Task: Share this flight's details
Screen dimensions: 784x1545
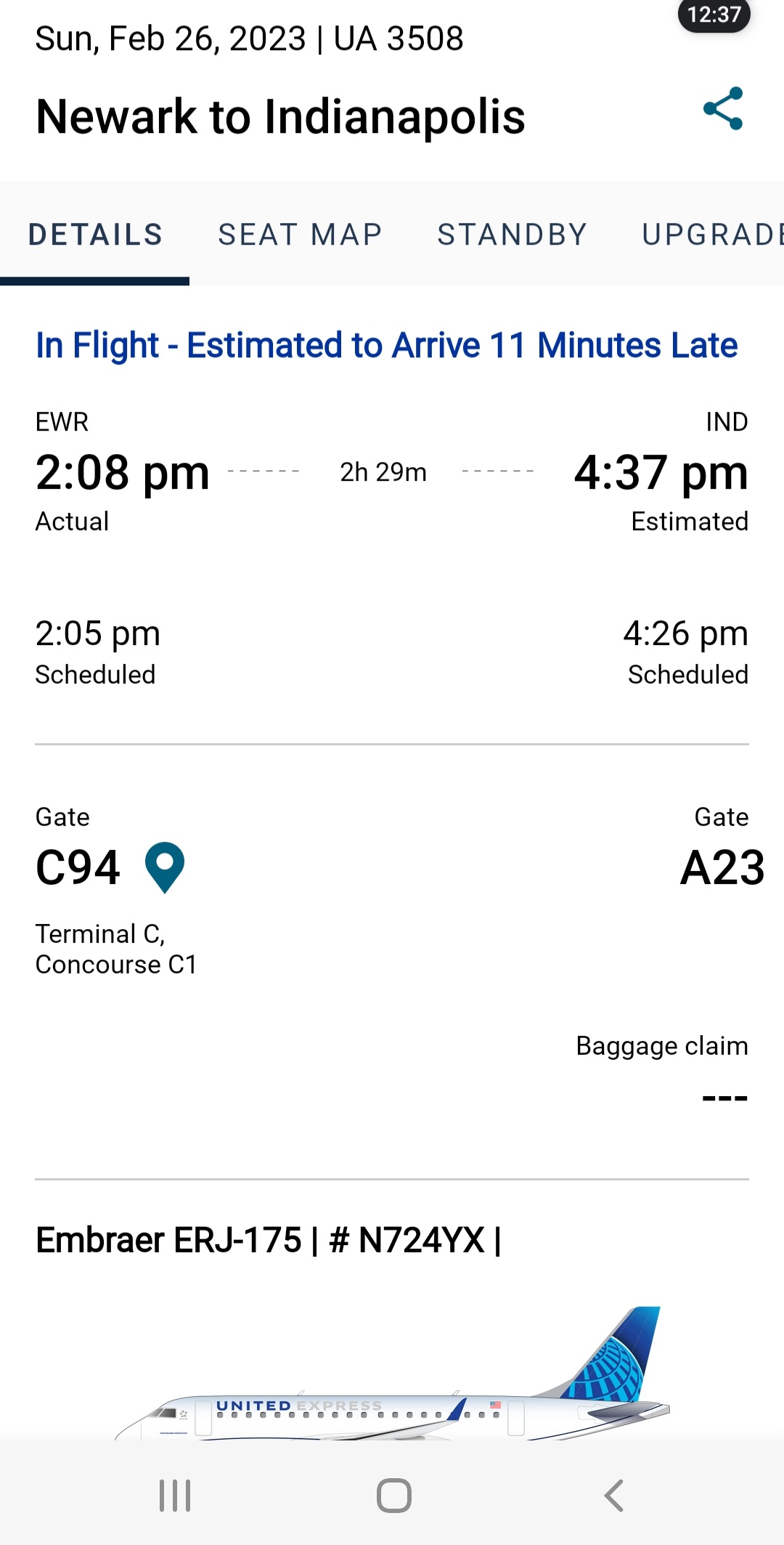Action: tap(723, 109)
